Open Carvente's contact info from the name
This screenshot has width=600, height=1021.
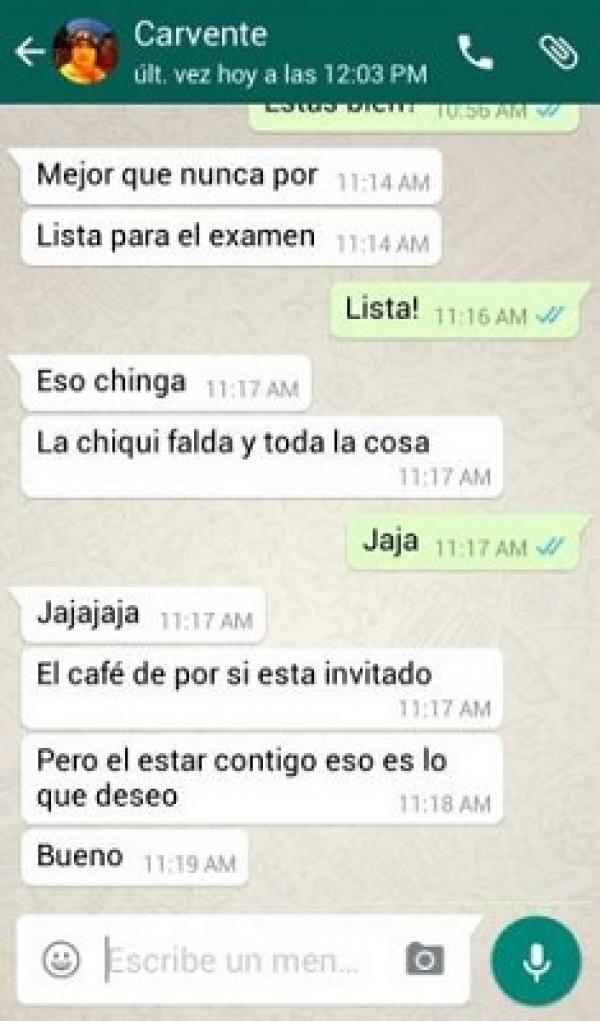tap(200, 35)
